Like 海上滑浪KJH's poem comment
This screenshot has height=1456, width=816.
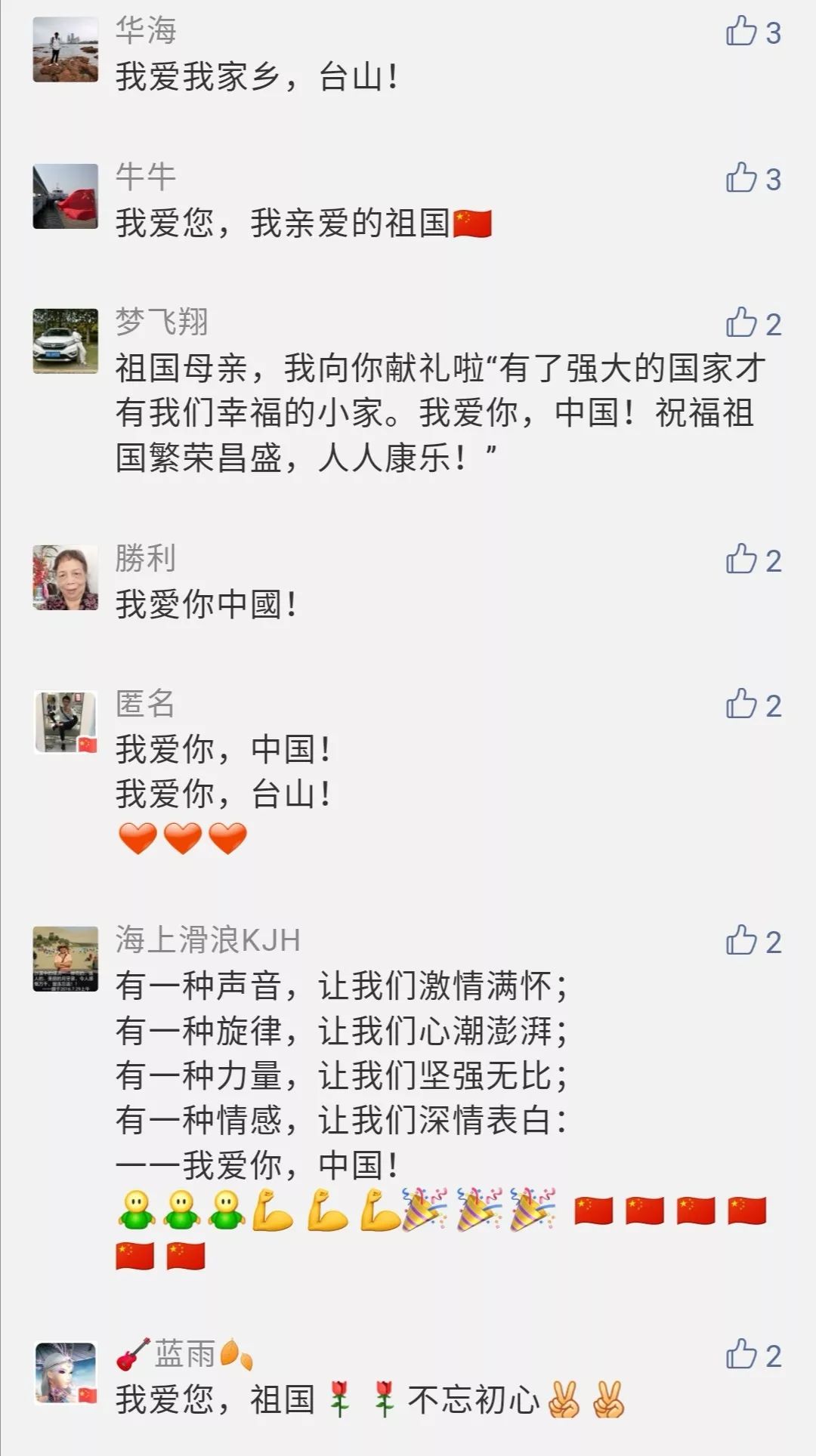click(741, 941)
